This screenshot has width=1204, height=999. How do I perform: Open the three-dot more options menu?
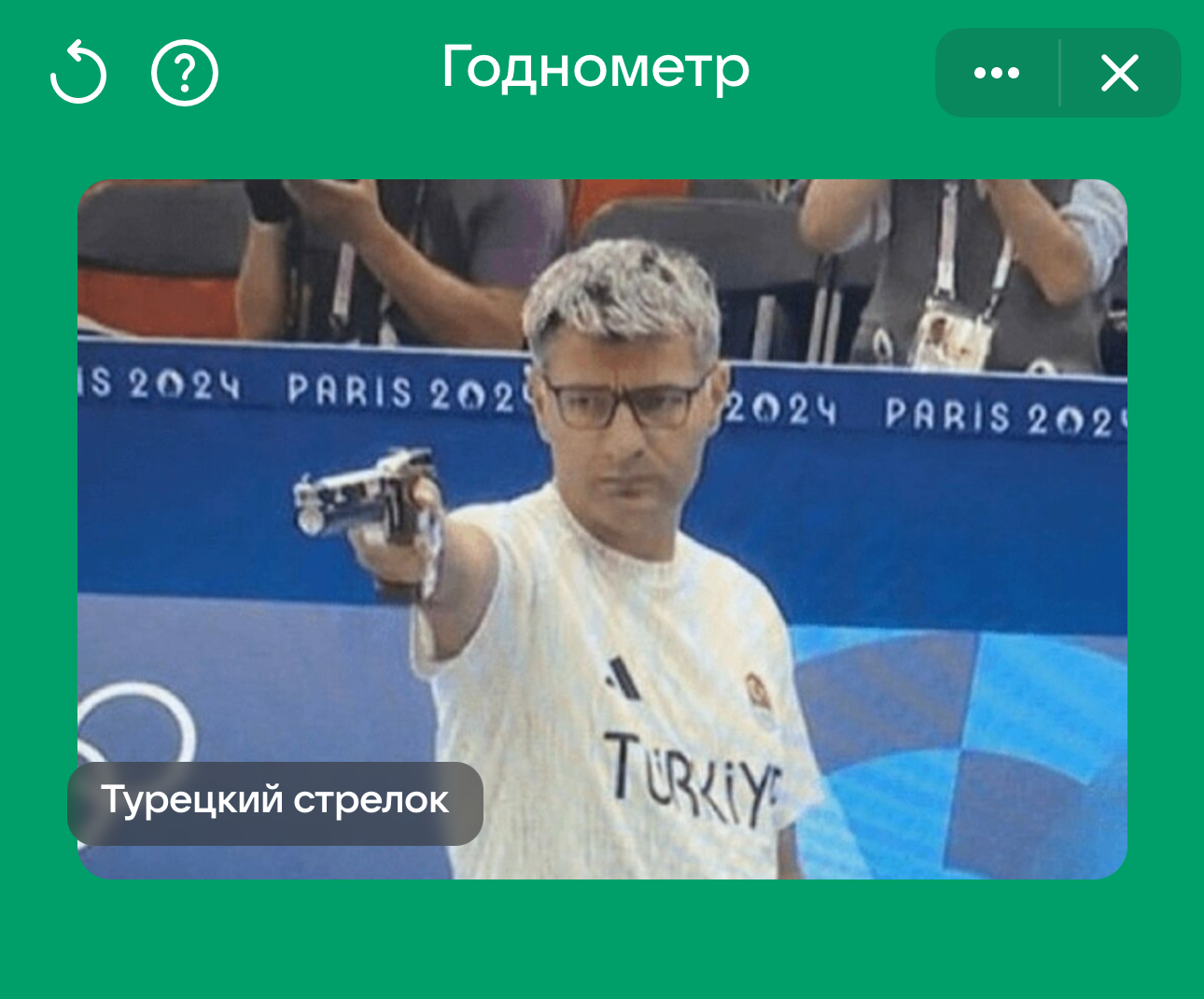coord(997,73)
